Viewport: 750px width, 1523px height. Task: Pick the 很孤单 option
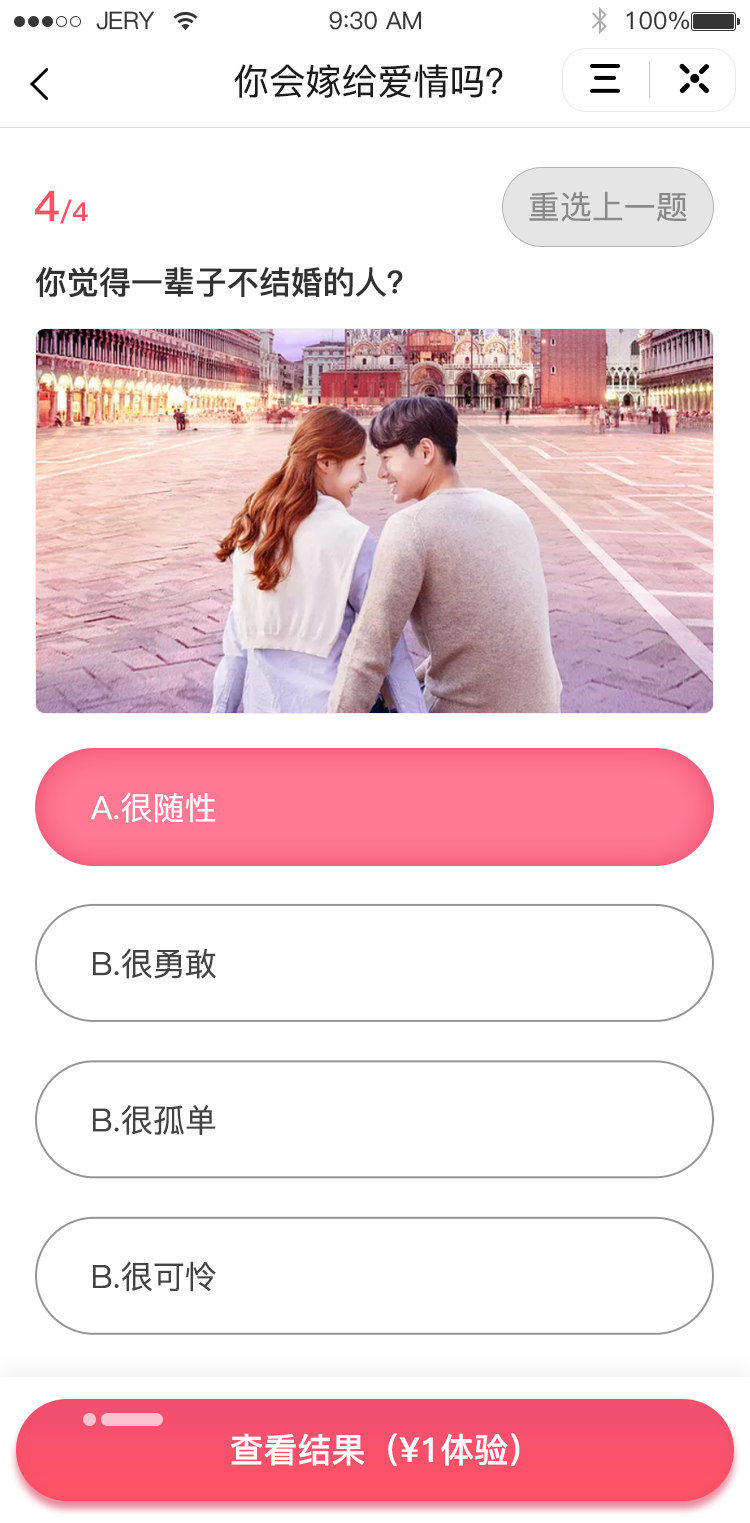pyautogui.click(x=374, y=1119)
